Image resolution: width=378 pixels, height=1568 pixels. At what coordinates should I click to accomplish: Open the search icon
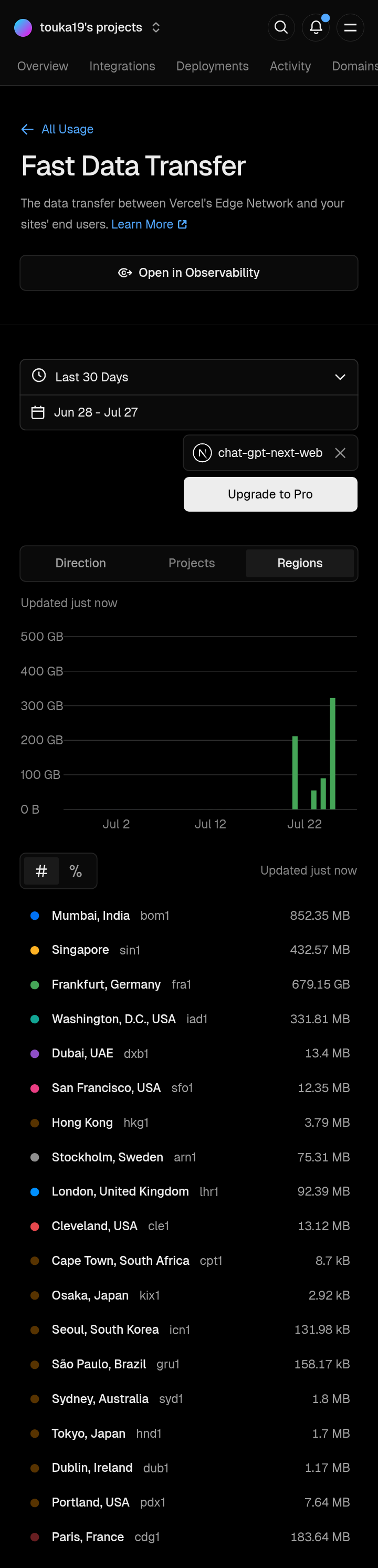coord(280,27)
